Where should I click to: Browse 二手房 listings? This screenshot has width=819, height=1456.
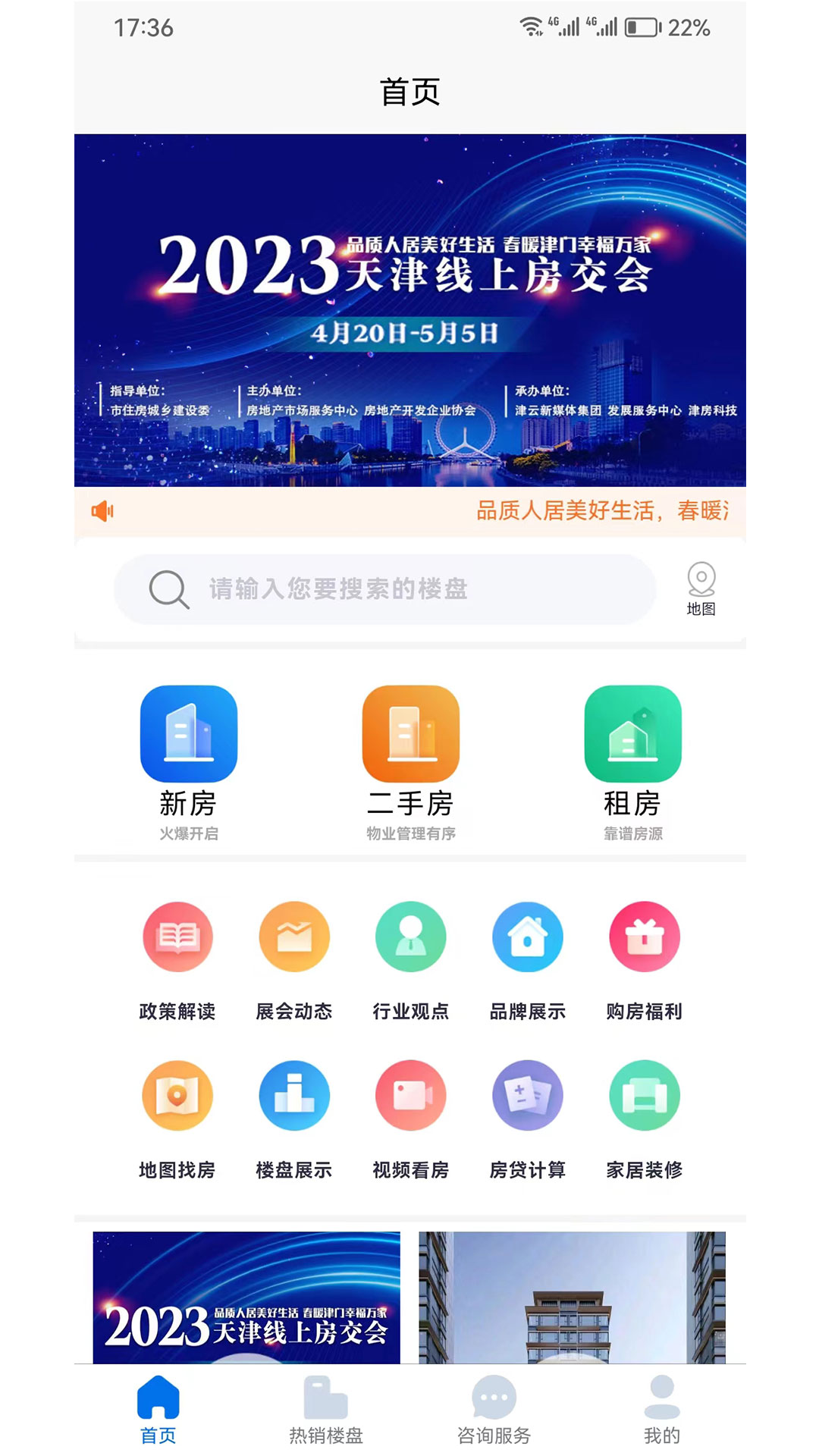click(x=410, y=761)
